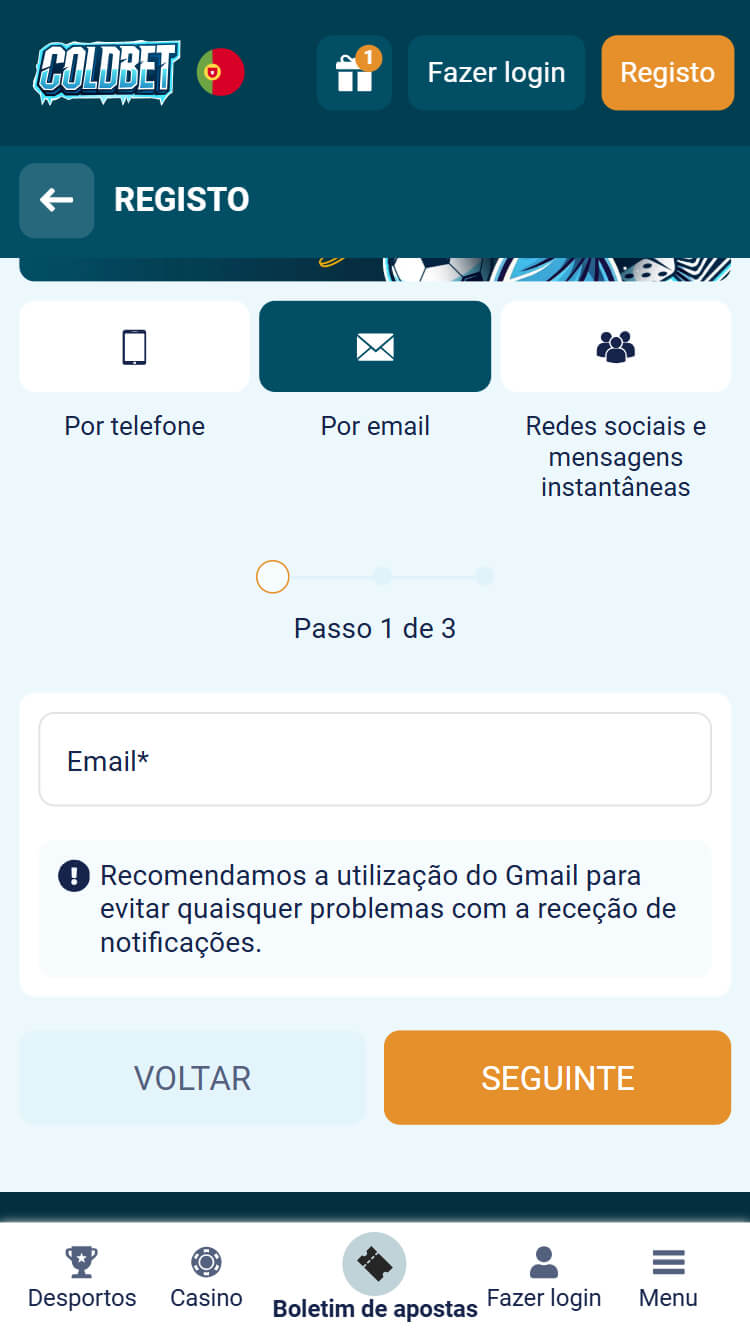Image resolution: width=750 pixels, height=1334 pixels.
Task: Open the gift bonus icon
Action: [354, 72]
